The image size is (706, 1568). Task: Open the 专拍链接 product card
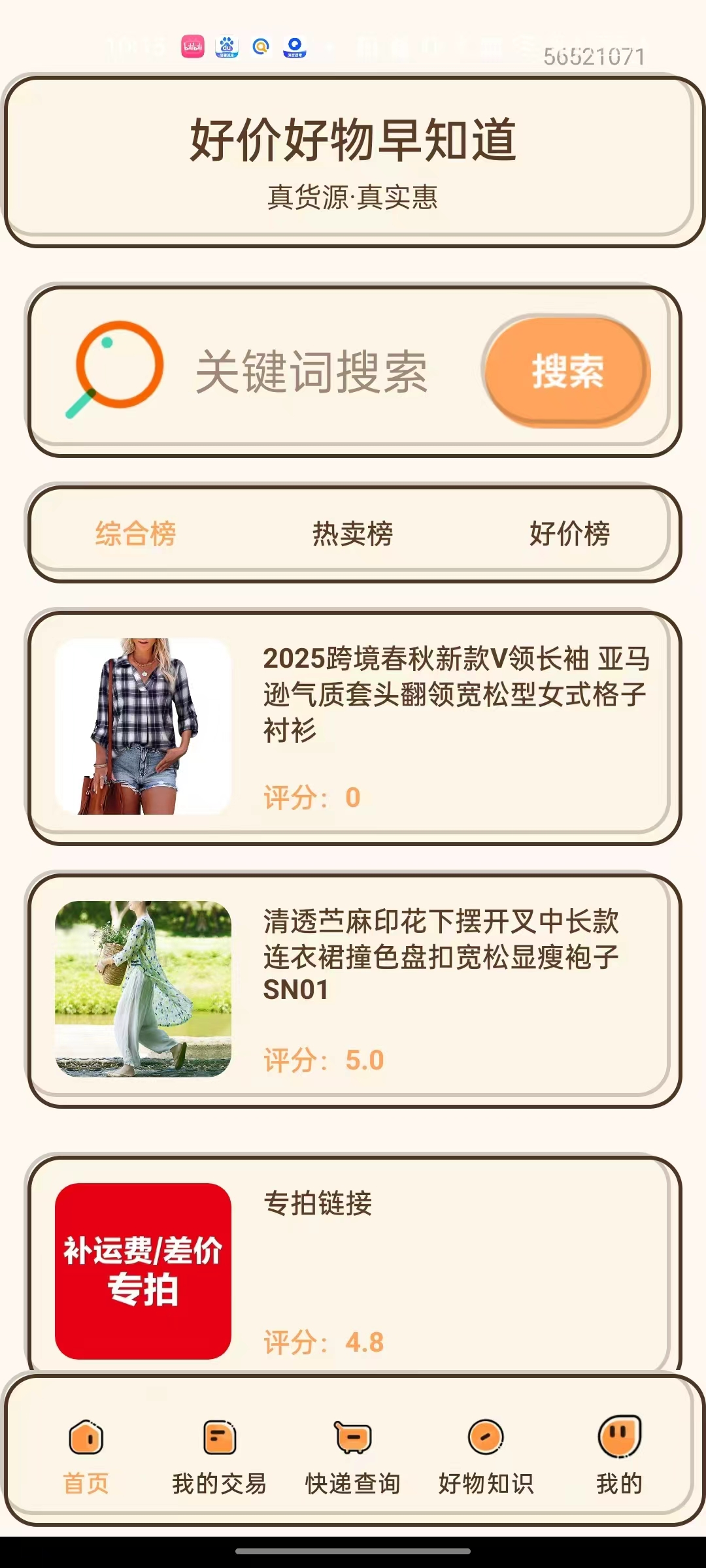pyautogui.click(x=353, y=1267)
